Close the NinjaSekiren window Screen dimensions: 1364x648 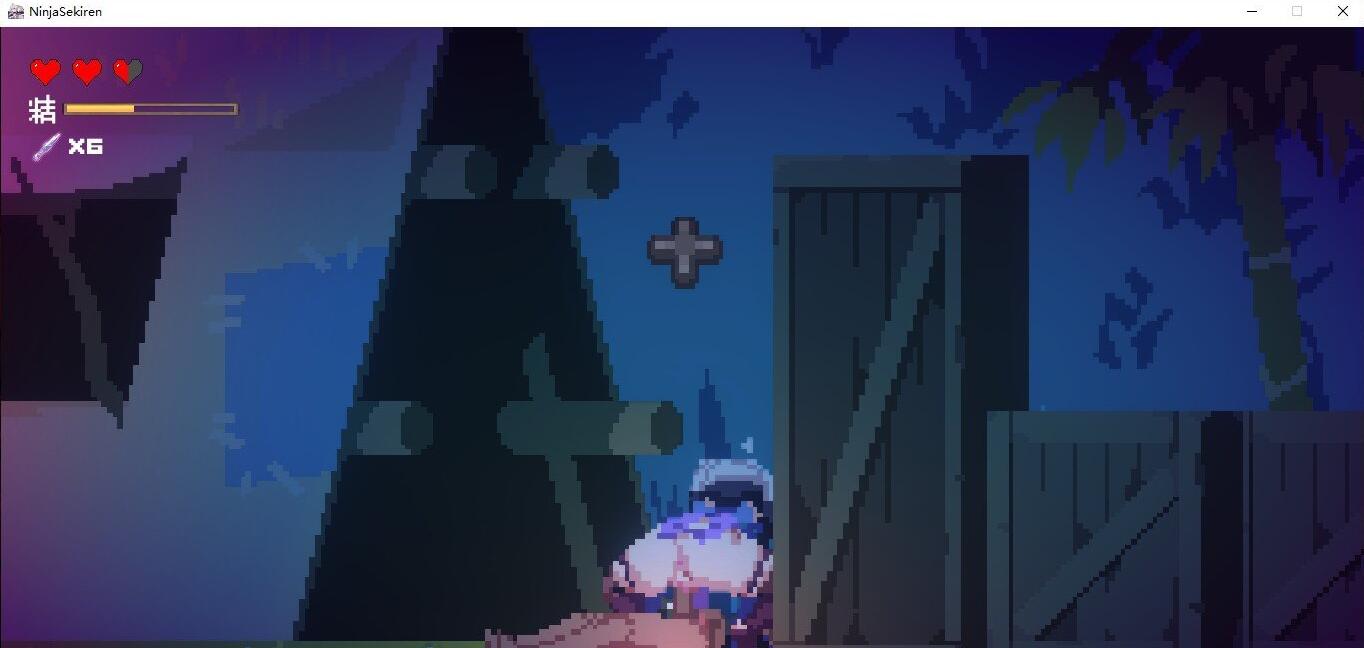click(1342, 11)
